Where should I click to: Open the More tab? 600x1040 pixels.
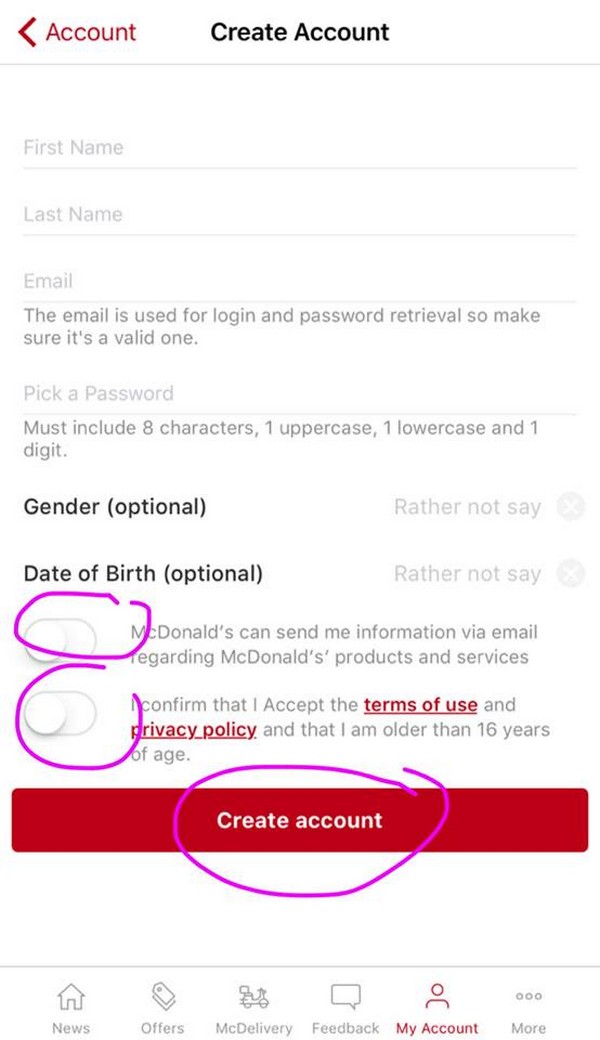click(x=528, y=1008)
